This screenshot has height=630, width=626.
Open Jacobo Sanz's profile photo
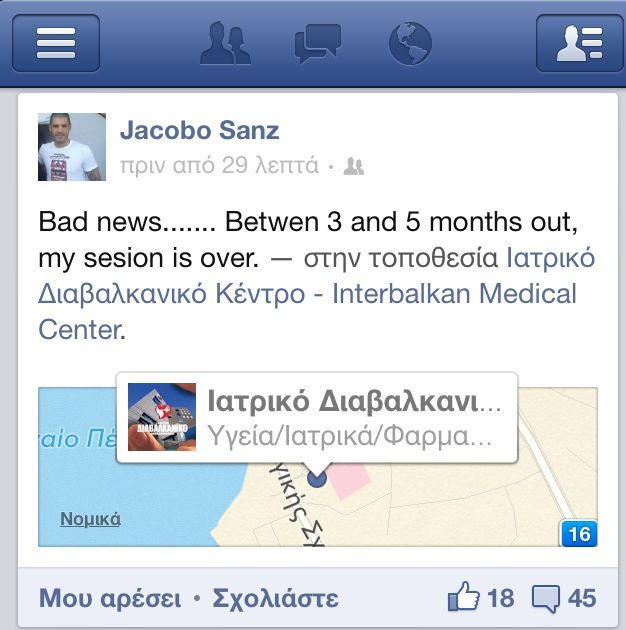(72, 147)
